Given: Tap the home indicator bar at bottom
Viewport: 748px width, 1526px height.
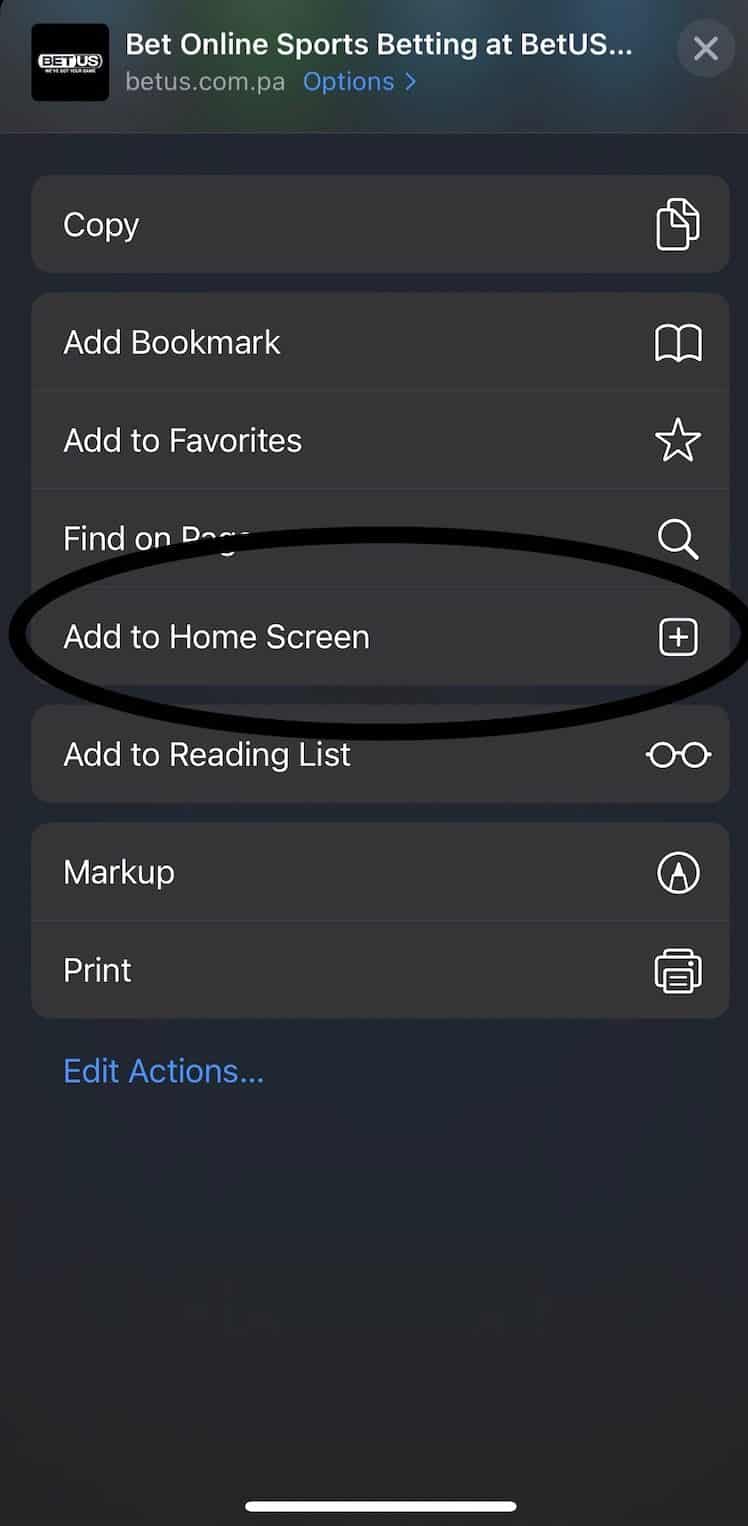Looking at the screenshot, I should pyautogui.click(x=374, y=1504).
